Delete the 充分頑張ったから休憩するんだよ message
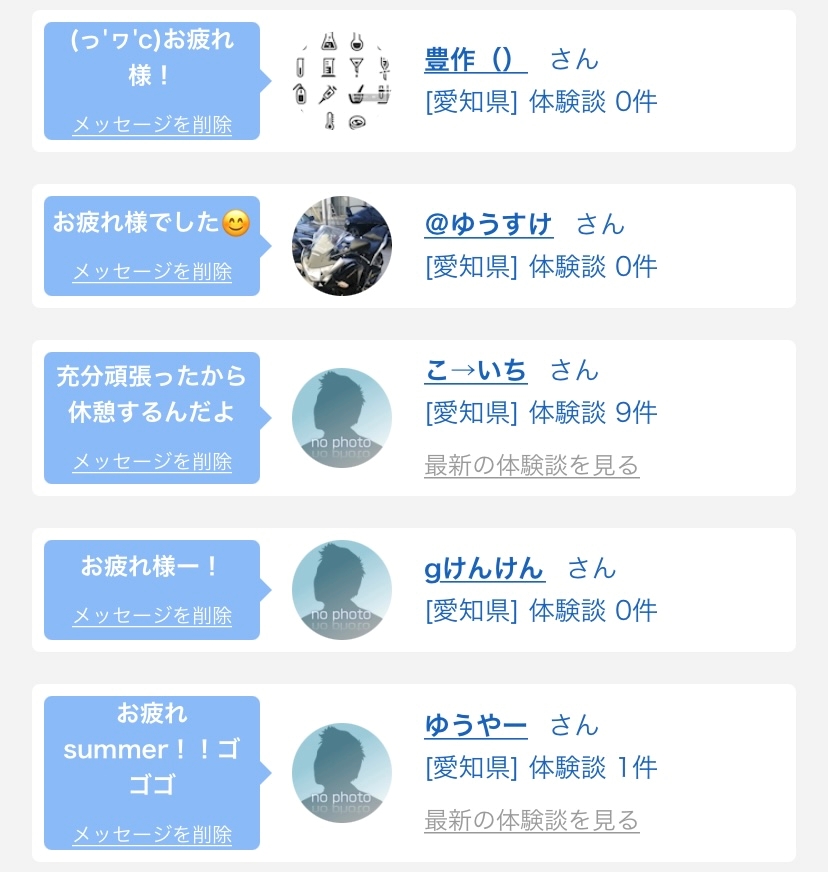 [152, 461]
